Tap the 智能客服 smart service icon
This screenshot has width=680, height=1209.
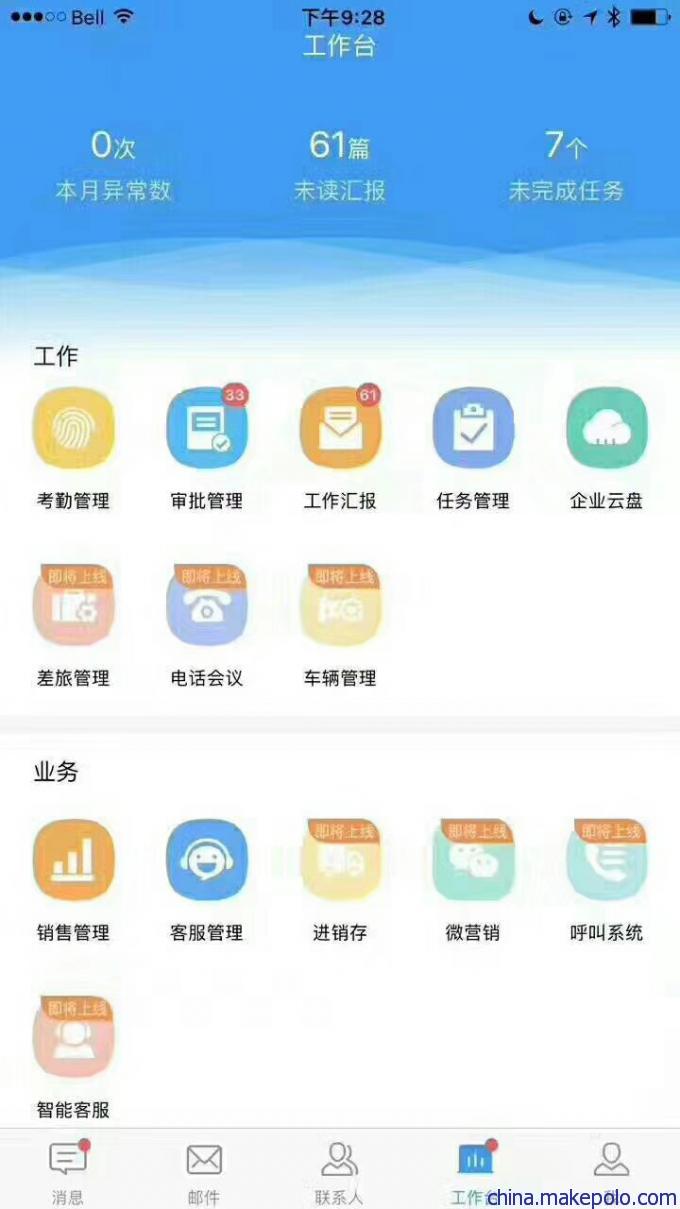point(73,1038)
